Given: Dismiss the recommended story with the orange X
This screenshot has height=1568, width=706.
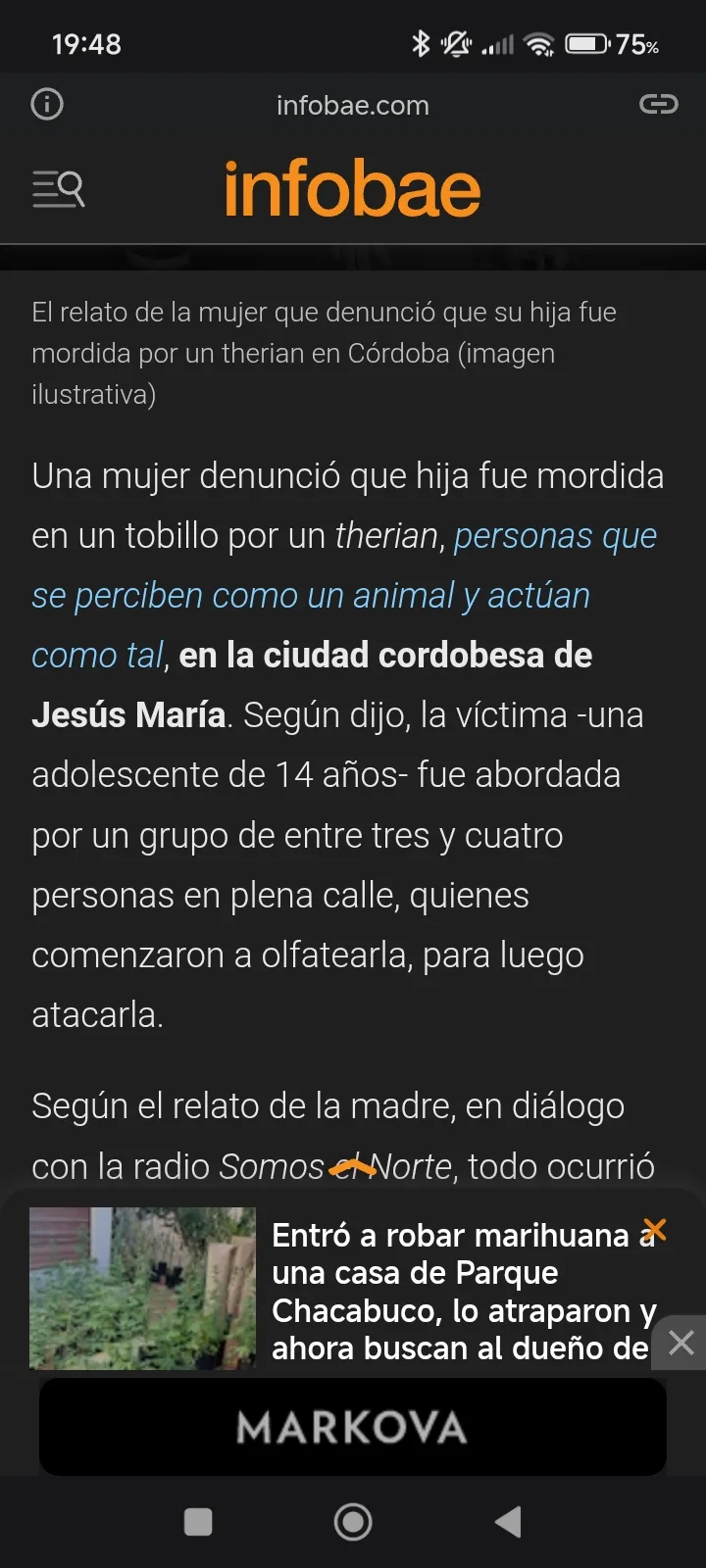Looking at the screenshot, I should [x=654, y=1230].
